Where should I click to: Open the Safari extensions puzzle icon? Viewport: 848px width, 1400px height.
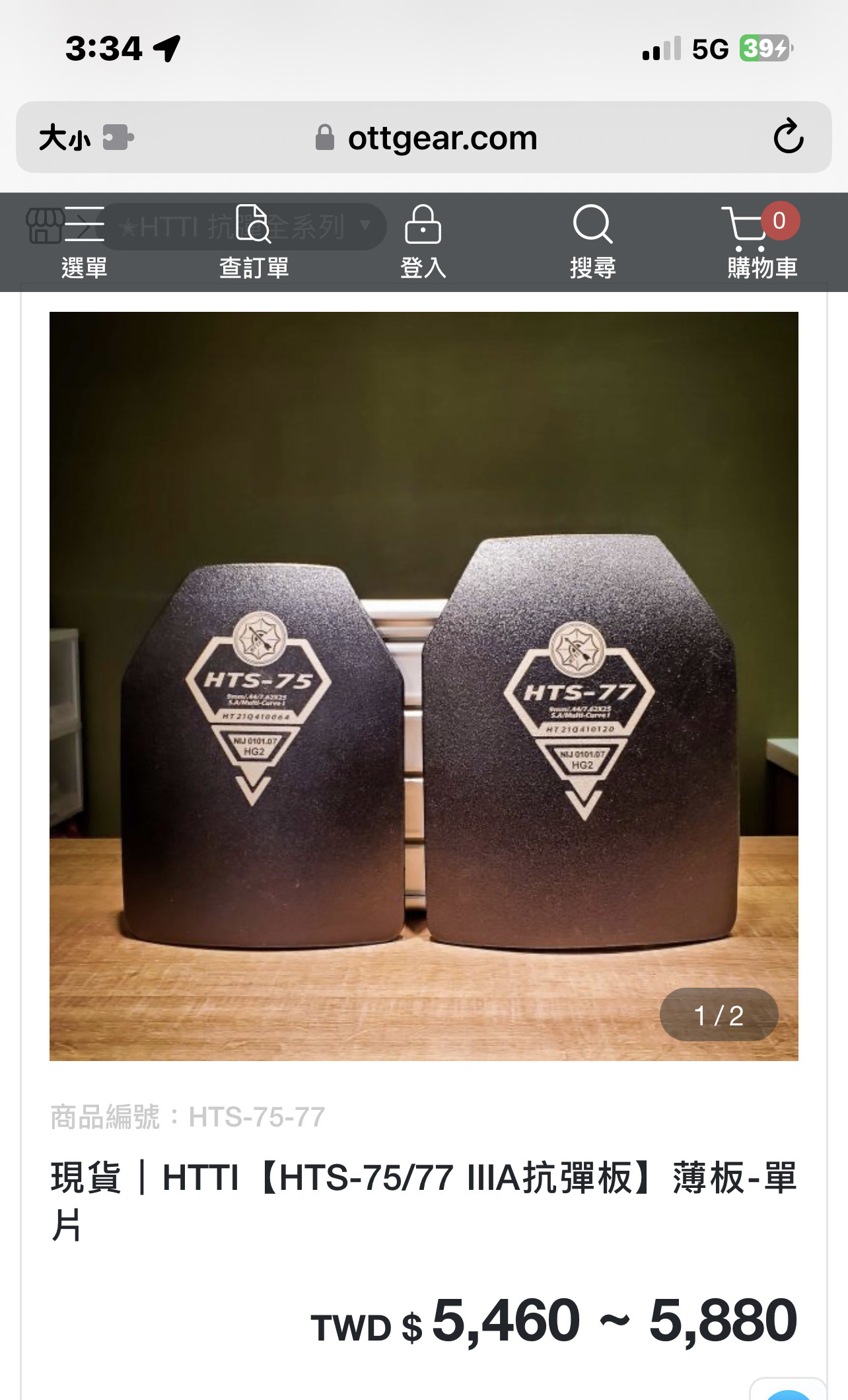click(x=118, y=138)
